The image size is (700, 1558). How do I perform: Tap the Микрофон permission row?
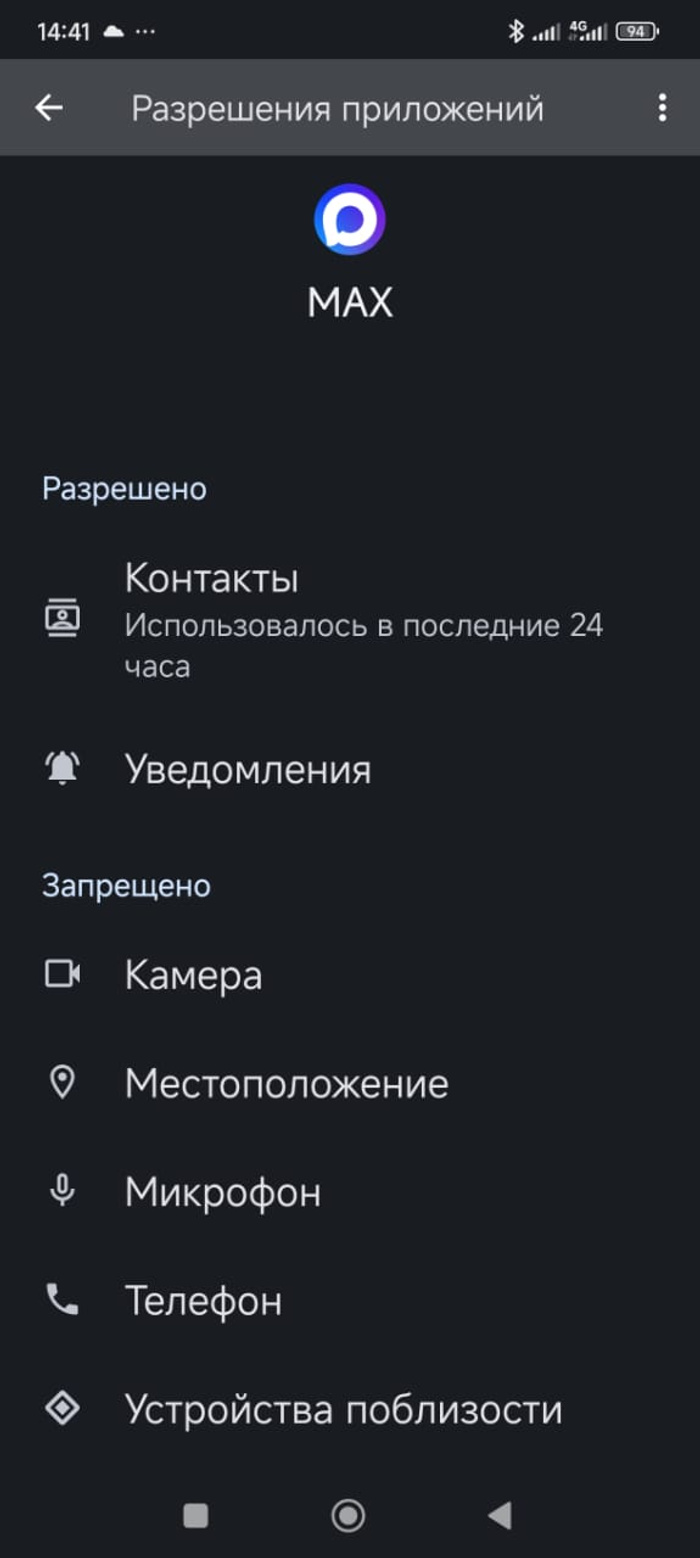tap(222, 1192)
